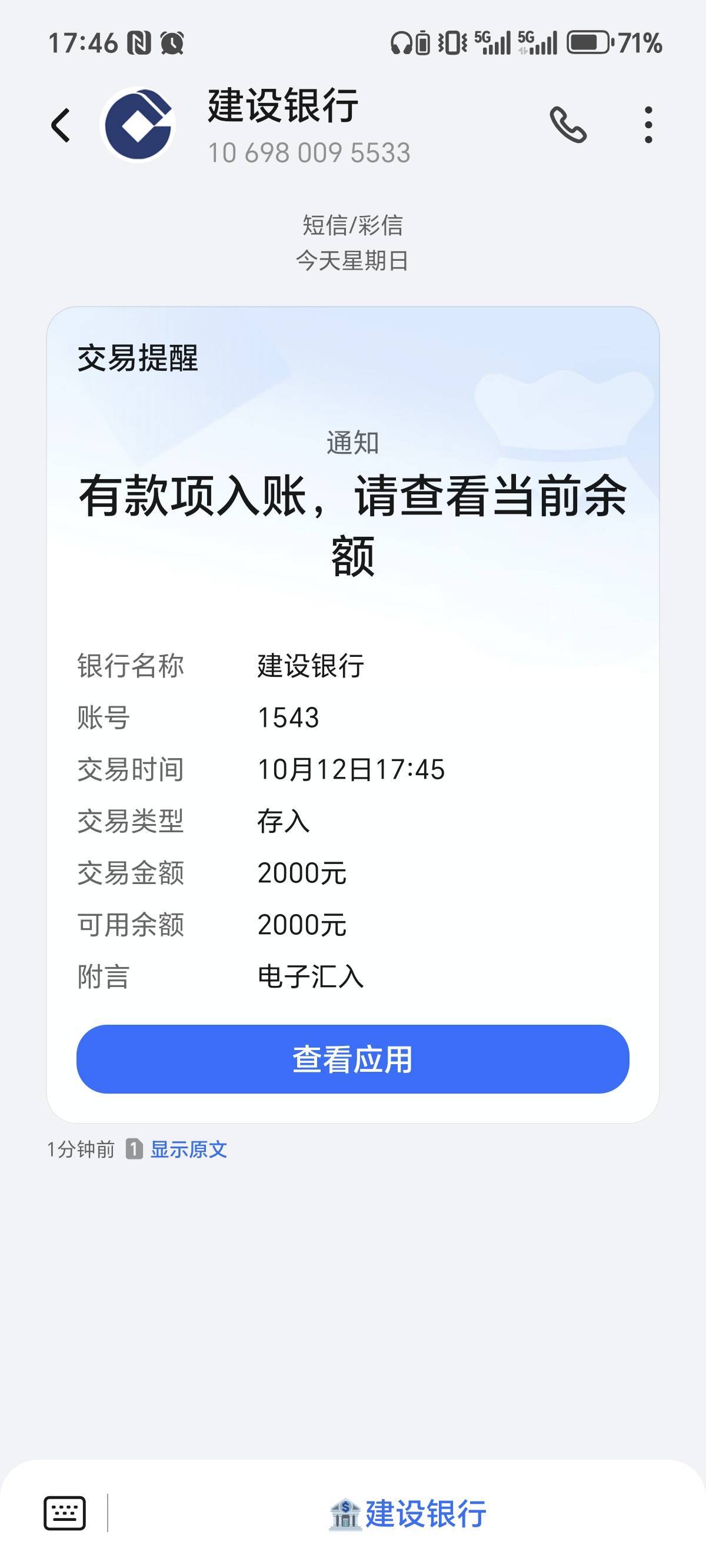Viewport: 706px width, 1568px height.
Task: Open the 建设银行 bottom menu
Action: click(407, 1513)
